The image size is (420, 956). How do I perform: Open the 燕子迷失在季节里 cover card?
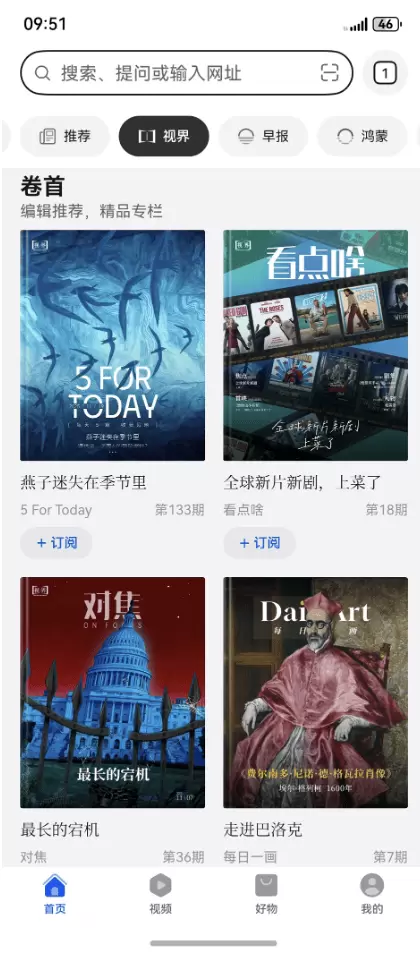click(113, 345)
